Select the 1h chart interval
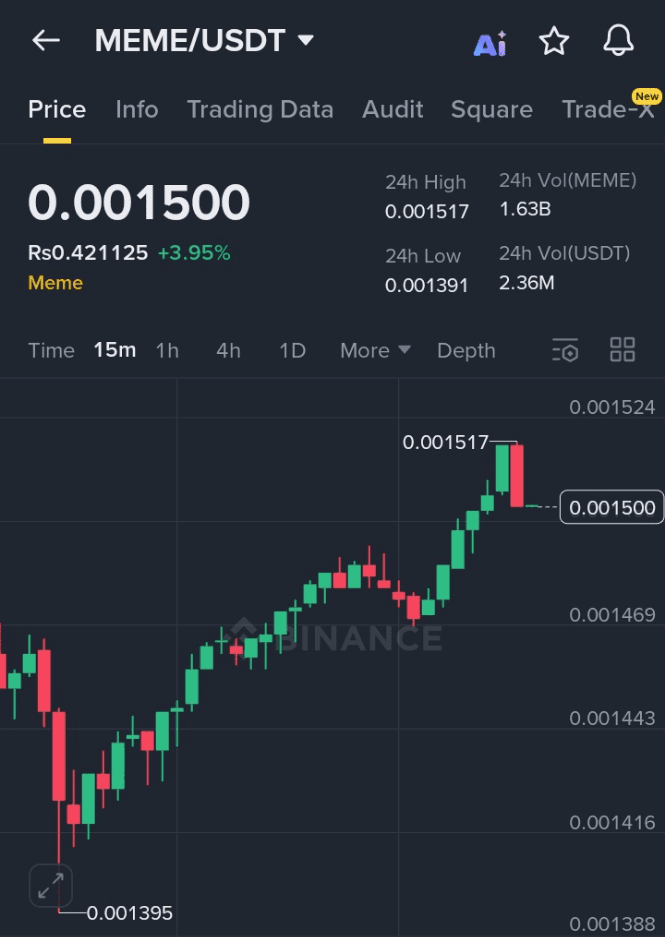 click(167, 351)
